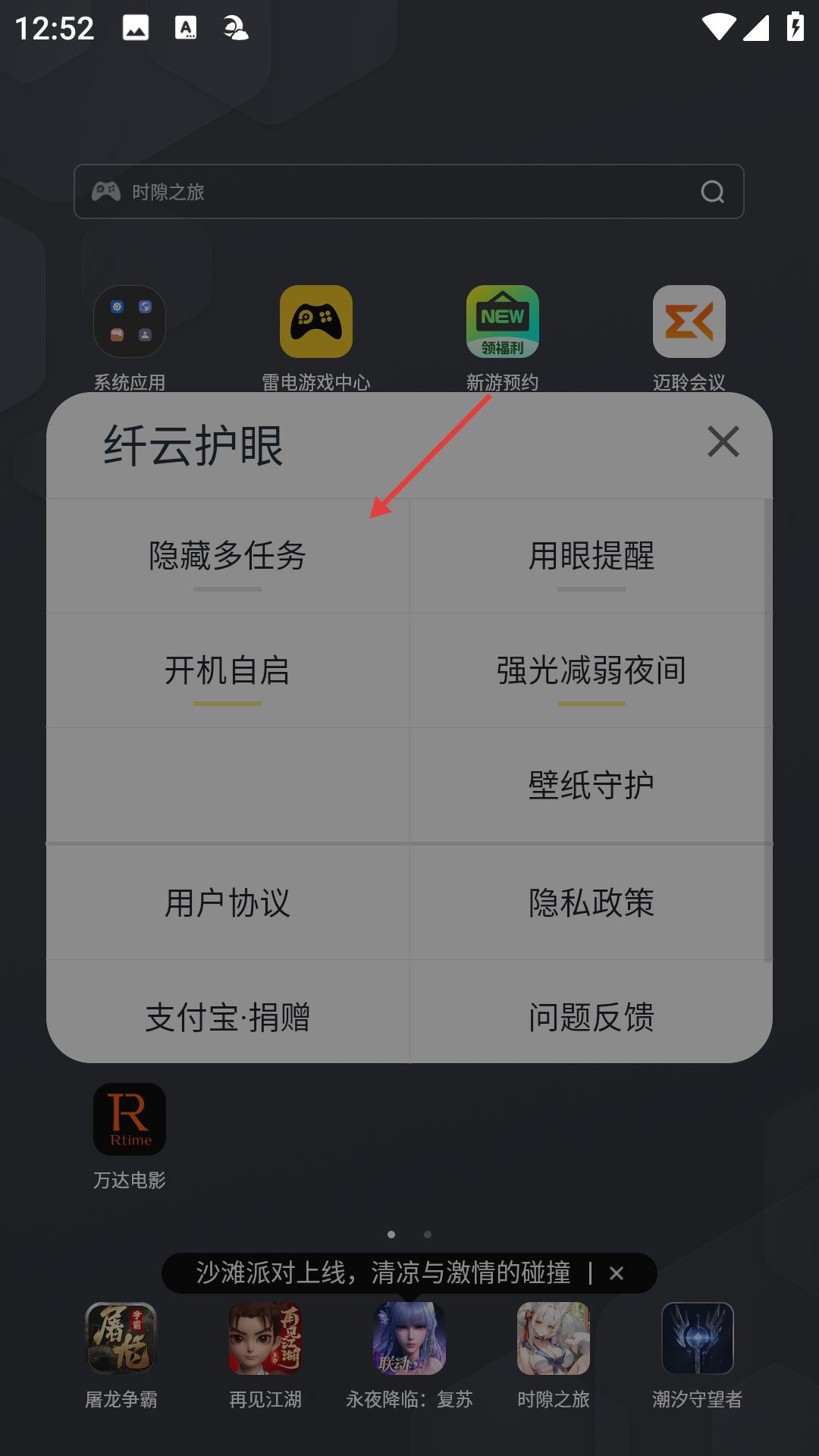Open 再见江湖 game
The width and height of the screenshot is (819, 1456).
[265, 1338]
